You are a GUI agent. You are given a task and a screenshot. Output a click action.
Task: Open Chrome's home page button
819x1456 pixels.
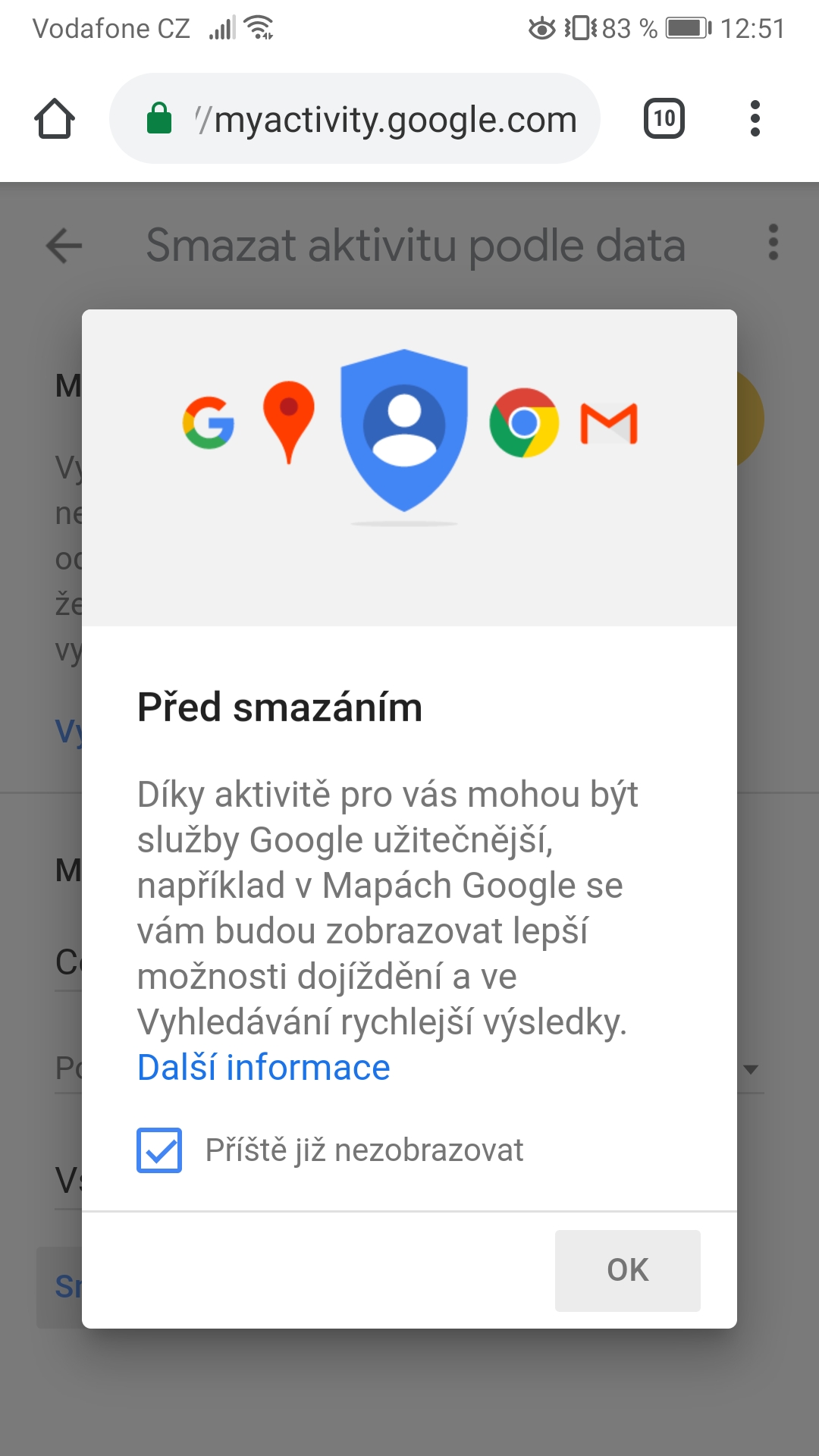[55, 119]
